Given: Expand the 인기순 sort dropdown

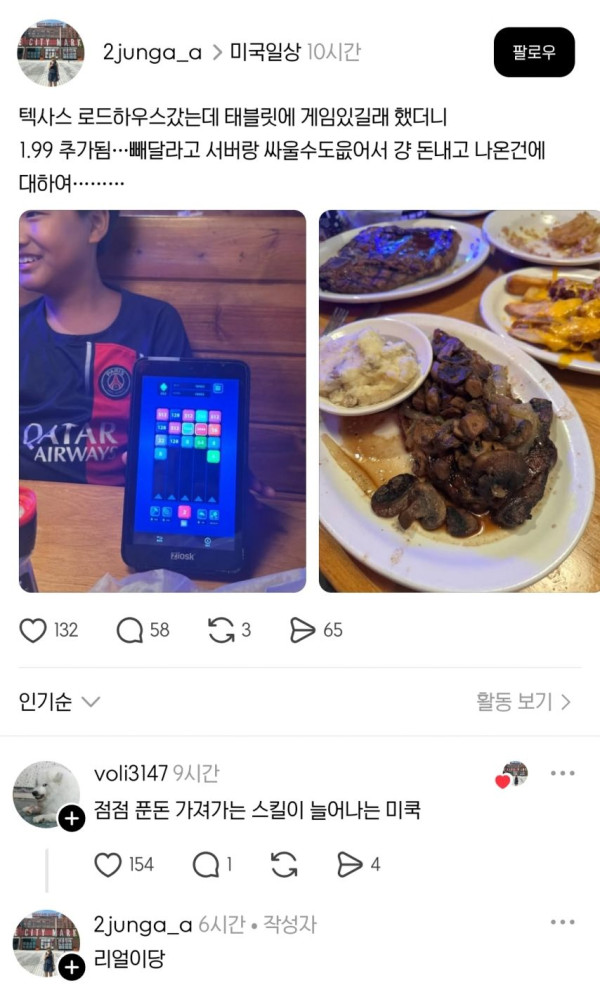Looking at the screenshot, I should click(x=60, y=702).
